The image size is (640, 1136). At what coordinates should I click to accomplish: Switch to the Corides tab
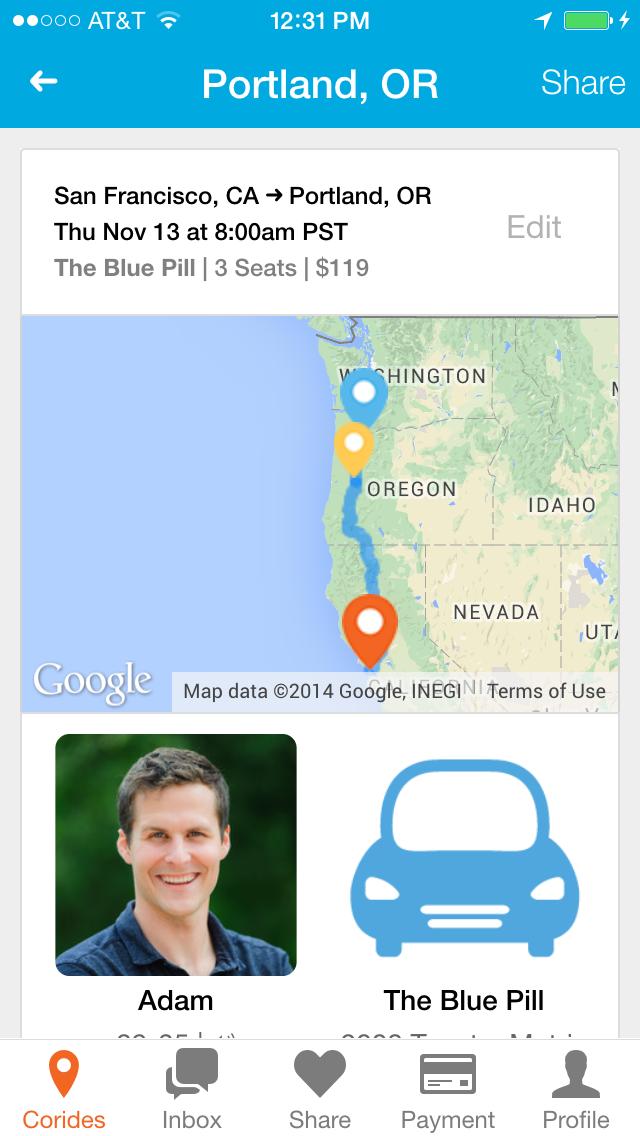pyautogui.click(x=64, y=1090)
